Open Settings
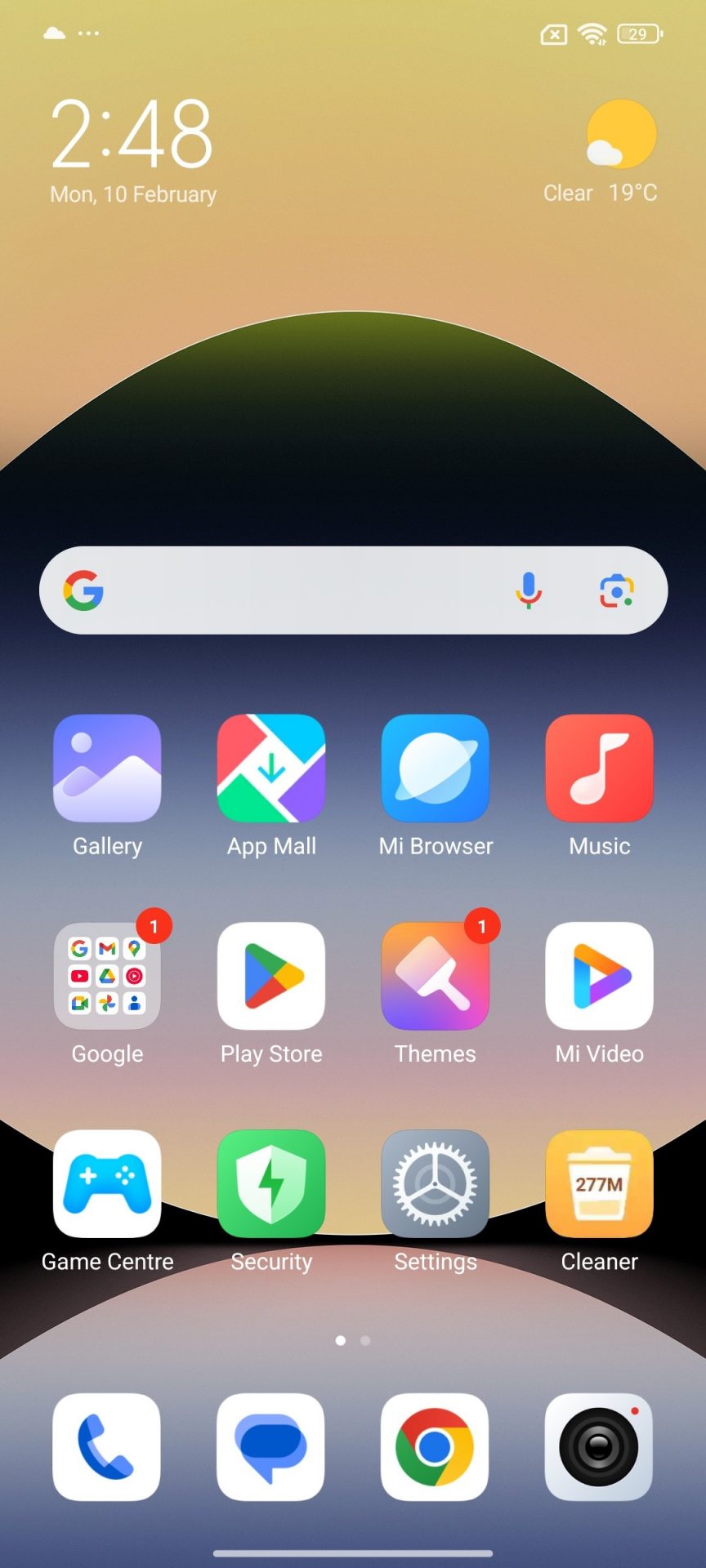 [436, 1184]
